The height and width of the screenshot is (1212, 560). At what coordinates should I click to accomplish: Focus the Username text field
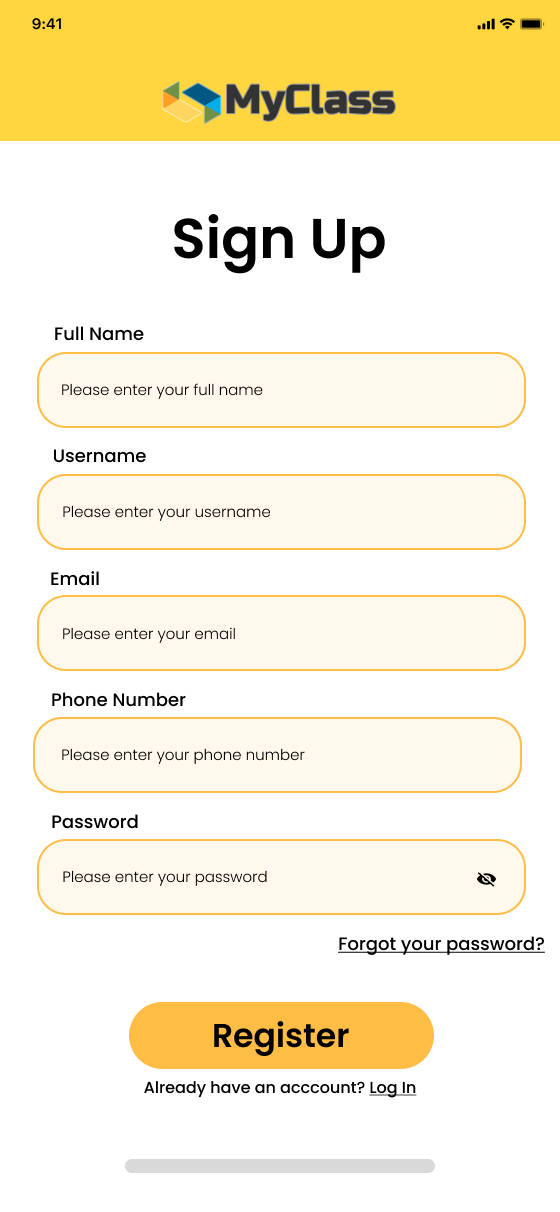tap(281, 512)
